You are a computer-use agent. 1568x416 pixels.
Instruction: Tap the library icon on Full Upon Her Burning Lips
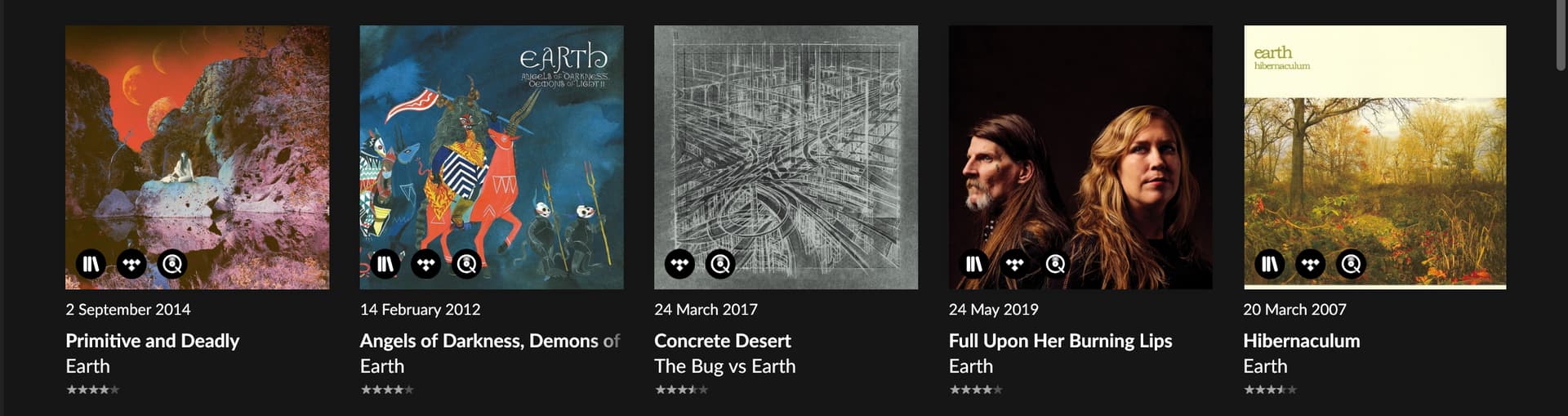(973, 264)
